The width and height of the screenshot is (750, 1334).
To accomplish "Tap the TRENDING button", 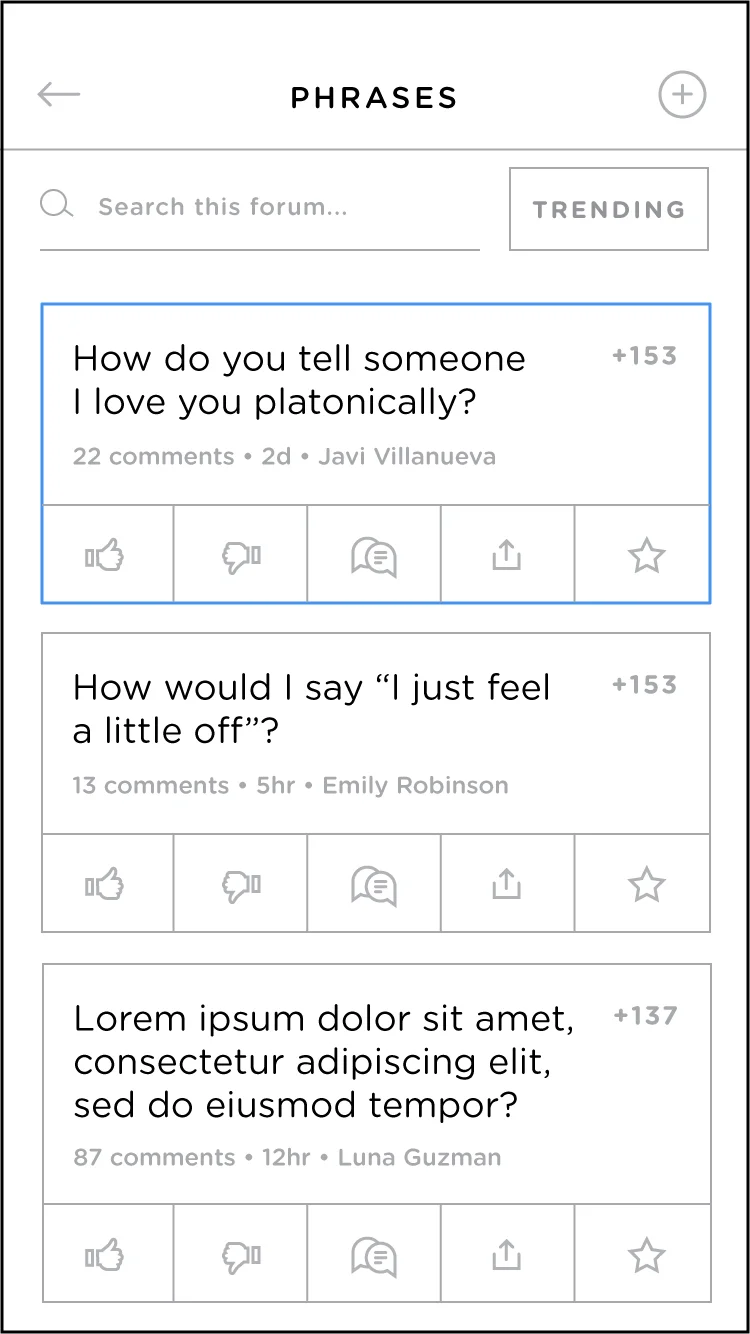I will tap(609, 209).
